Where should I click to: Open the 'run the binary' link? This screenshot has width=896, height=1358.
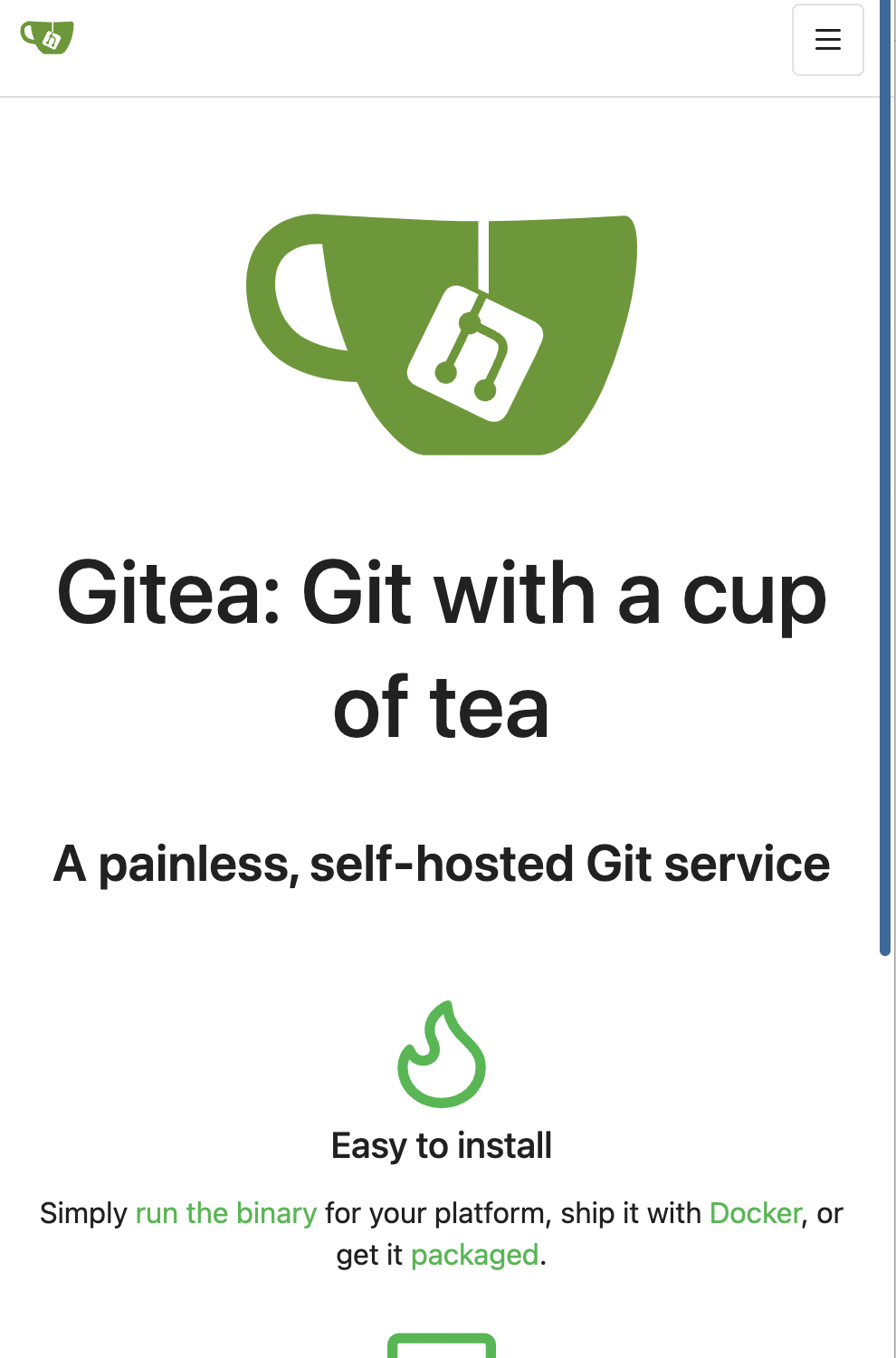coord(225,1213)
